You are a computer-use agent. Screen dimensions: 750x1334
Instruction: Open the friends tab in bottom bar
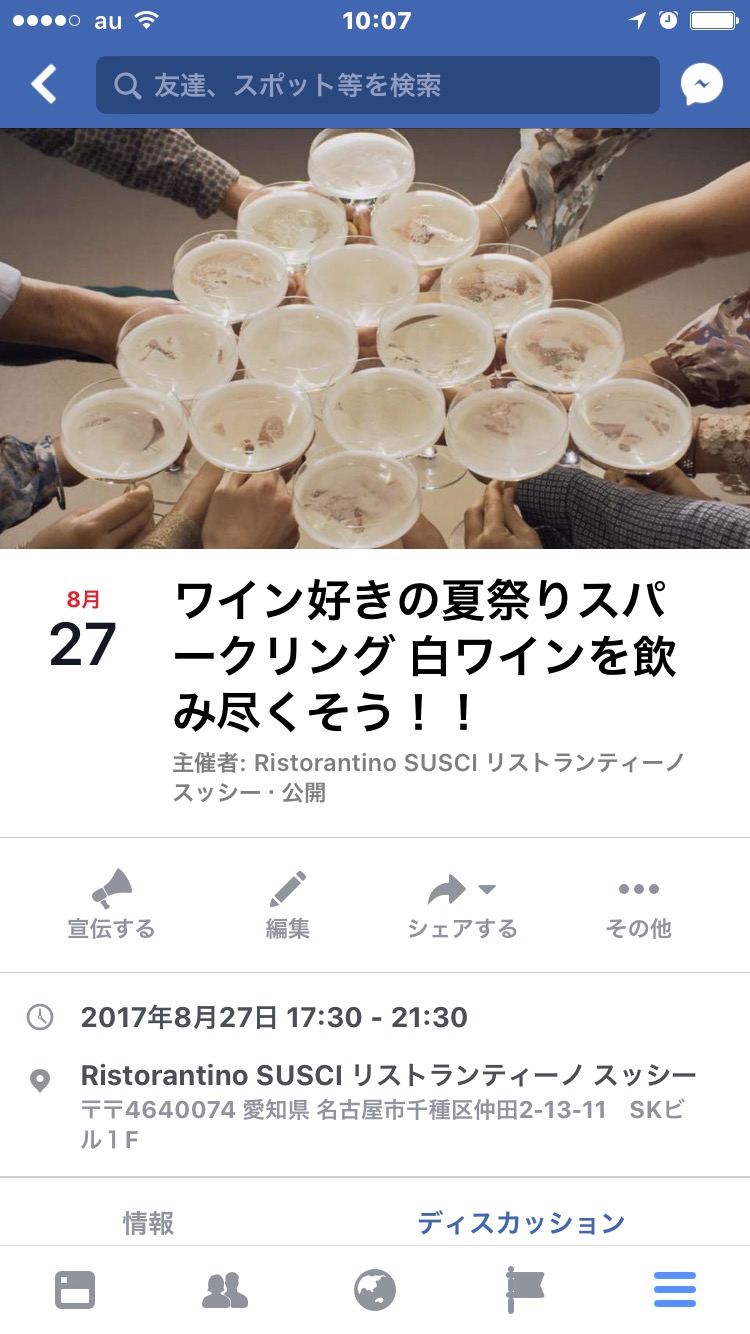[x=225, y=1290]
